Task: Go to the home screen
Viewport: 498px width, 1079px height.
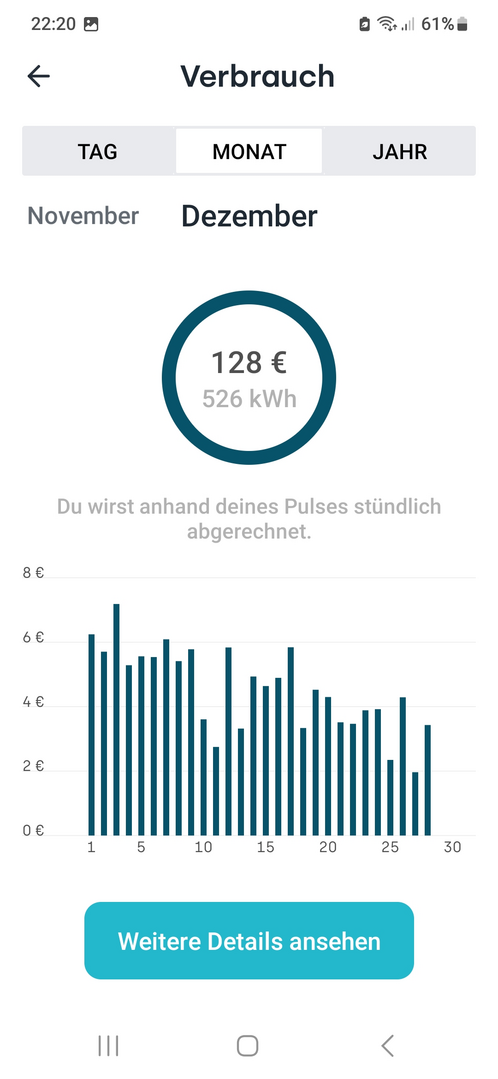Action: tap(248, 1046)
